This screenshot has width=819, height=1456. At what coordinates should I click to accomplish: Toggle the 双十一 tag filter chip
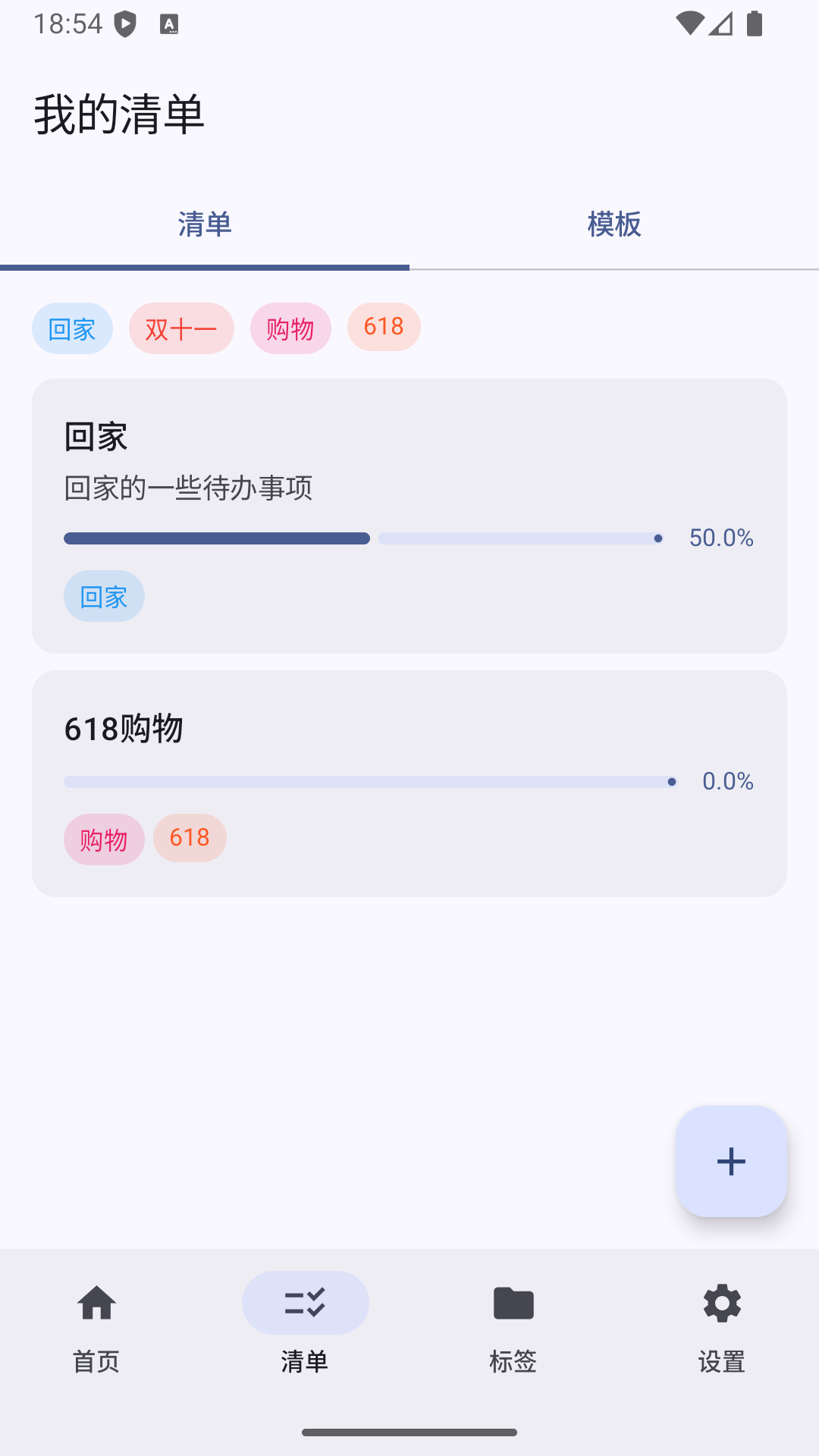click(x=181, y=328)
